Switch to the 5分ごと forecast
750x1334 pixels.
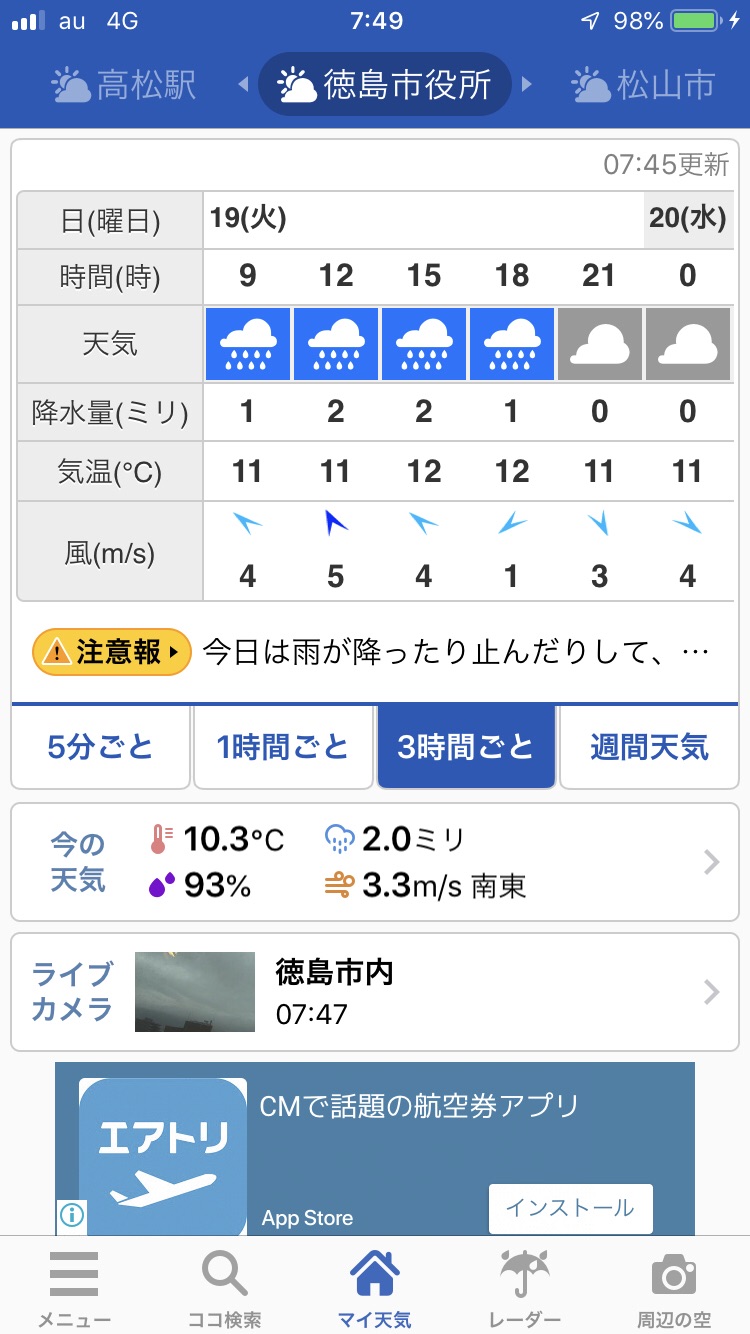[x=101, y=747]
